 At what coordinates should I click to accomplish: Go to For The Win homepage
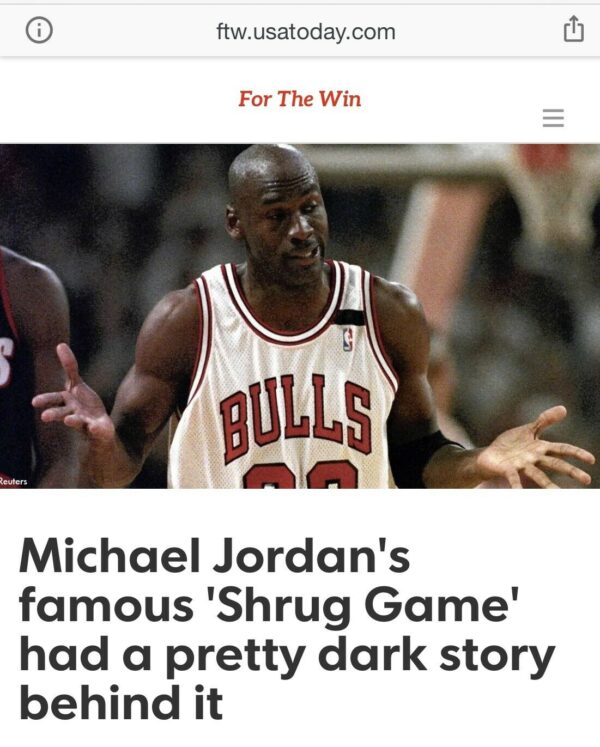point(299,99)
